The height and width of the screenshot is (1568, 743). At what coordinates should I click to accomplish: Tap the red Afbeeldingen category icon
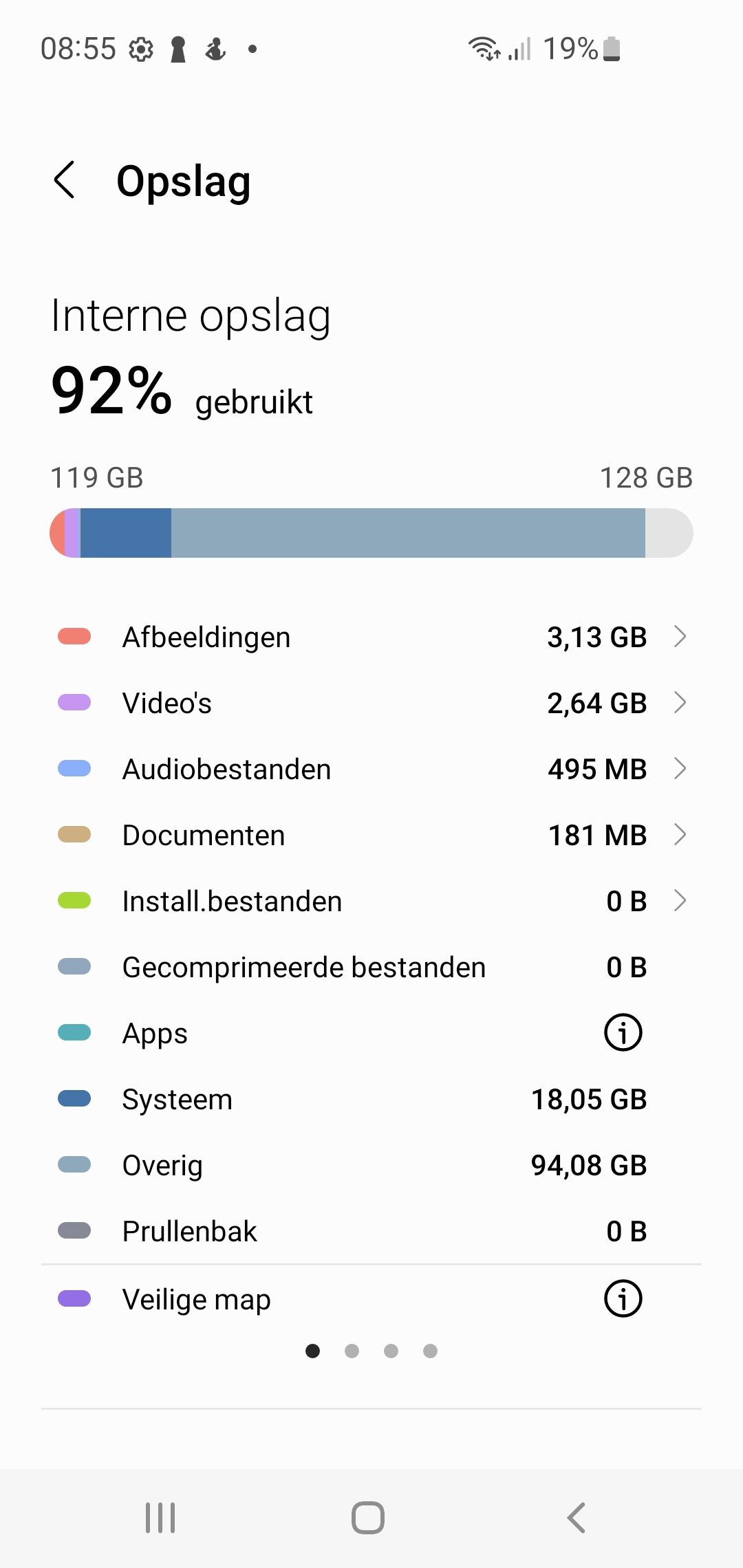[x=74, y=636]
